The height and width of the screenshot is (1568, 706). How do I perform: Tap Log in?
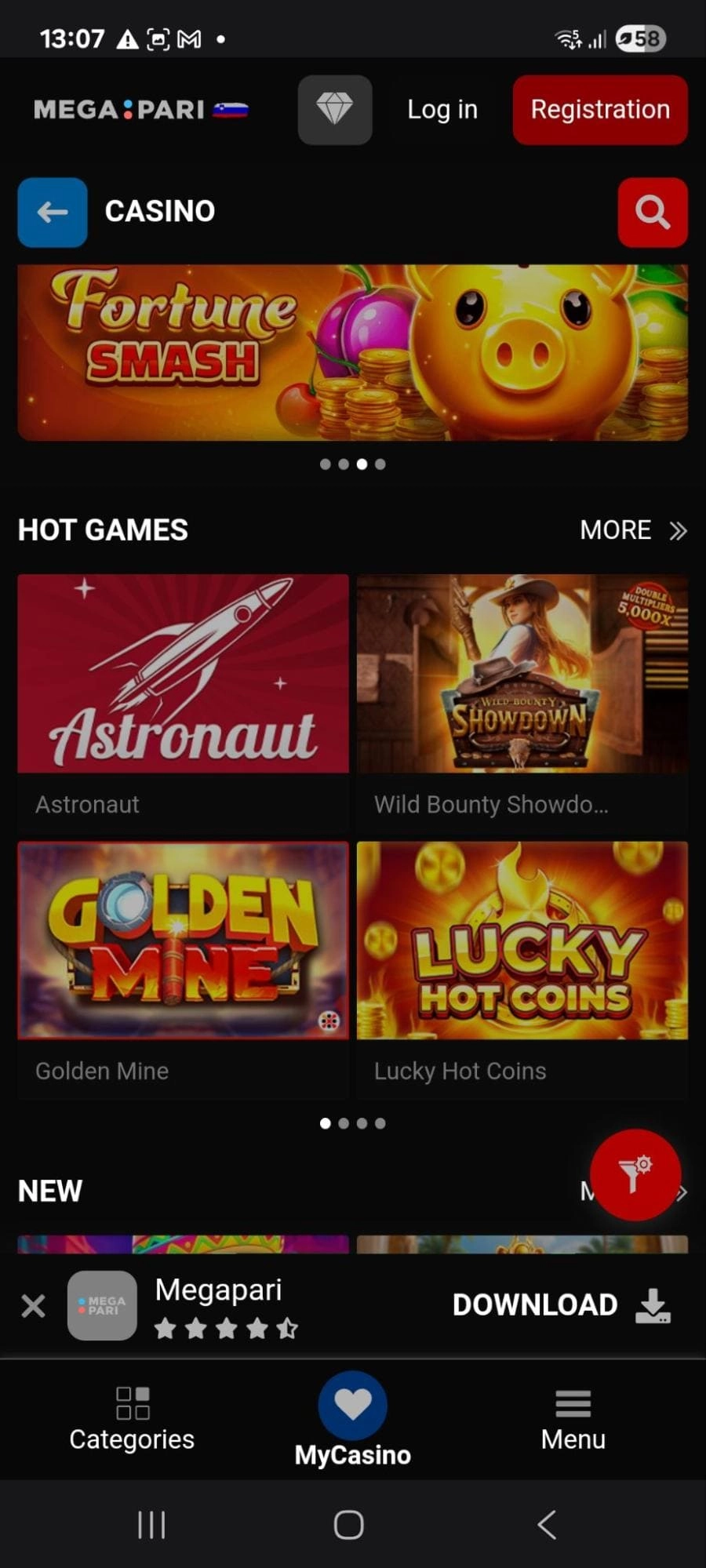tap(442, 110)
